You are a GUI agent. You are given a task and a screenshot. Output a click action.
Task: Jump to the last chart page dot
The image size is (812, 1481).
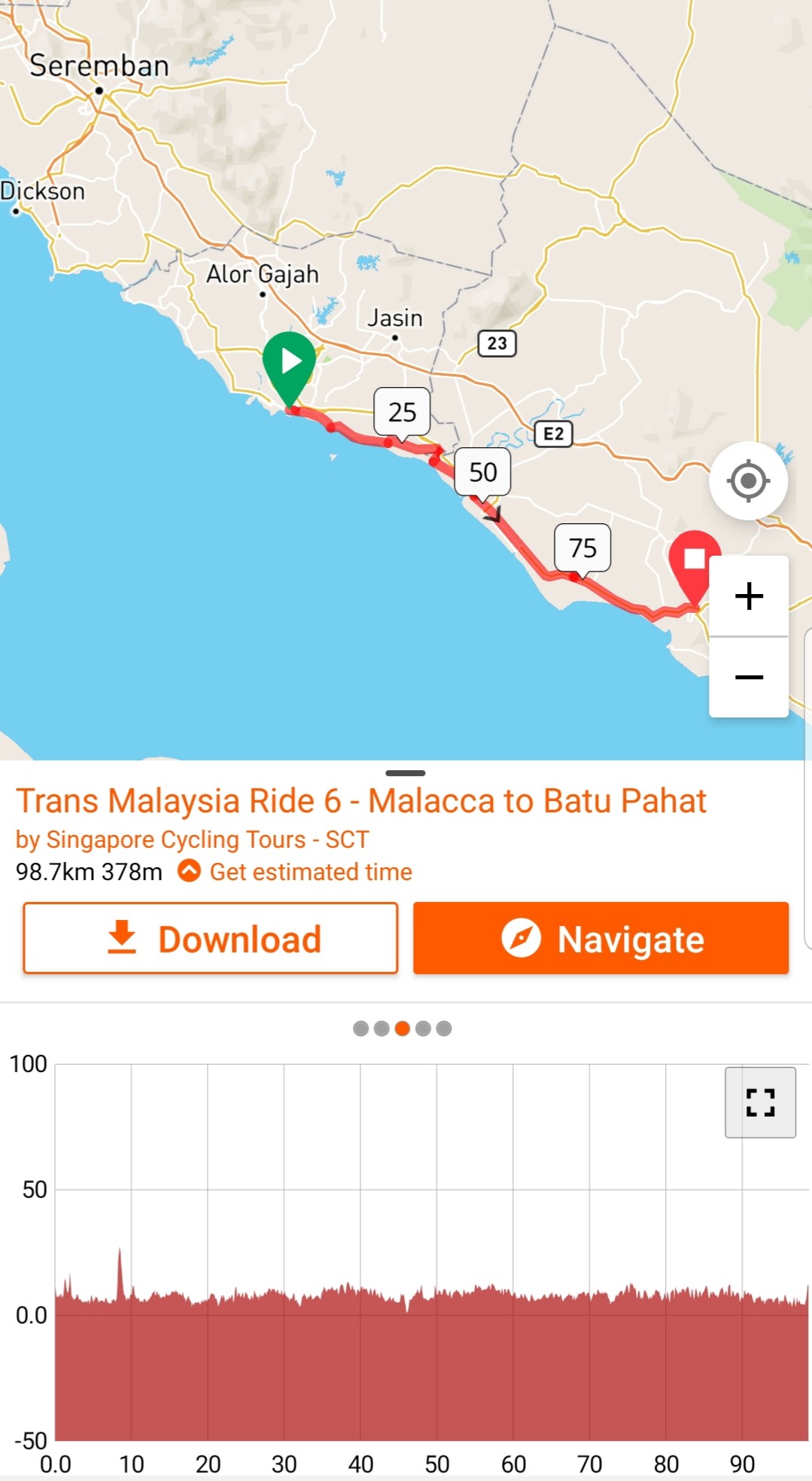[444, 1028]
